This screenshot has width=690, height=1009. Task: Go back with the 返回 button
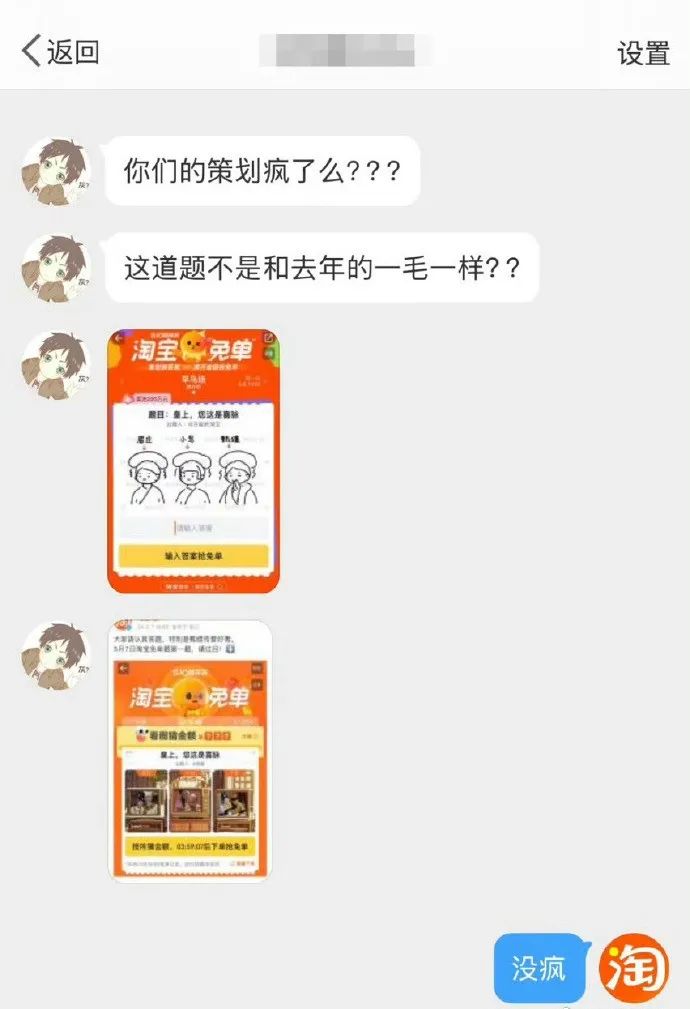click(62, 52)
